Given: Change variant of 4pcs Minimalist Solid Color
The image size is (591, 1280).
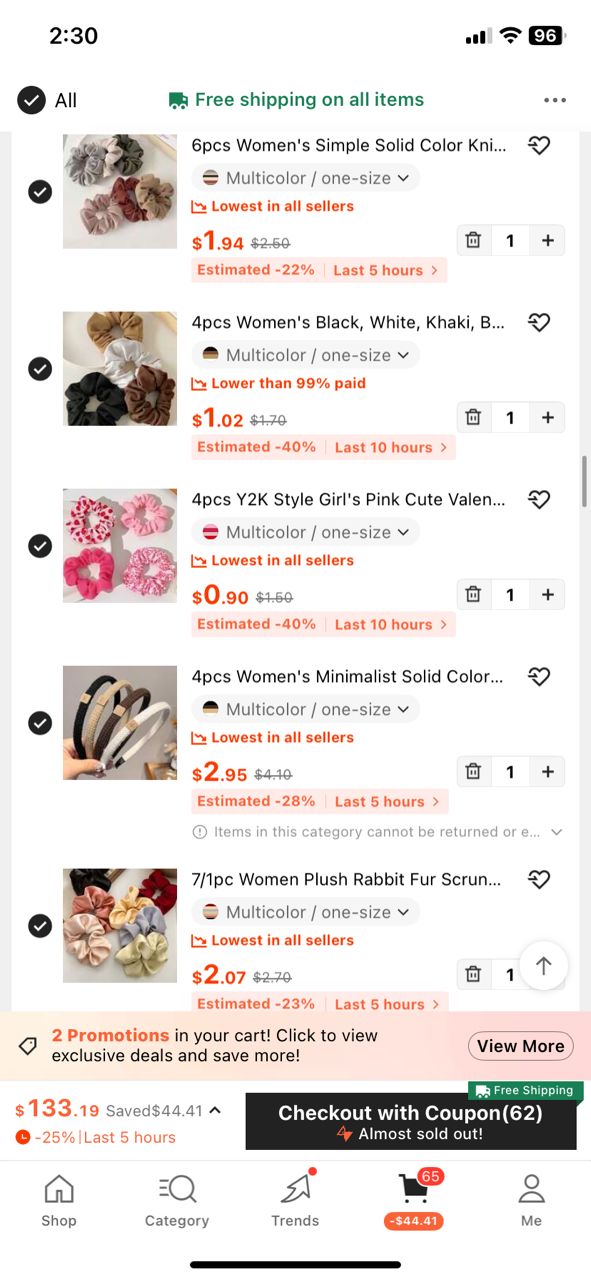Looking at the screenshot, I should (306, 709).
